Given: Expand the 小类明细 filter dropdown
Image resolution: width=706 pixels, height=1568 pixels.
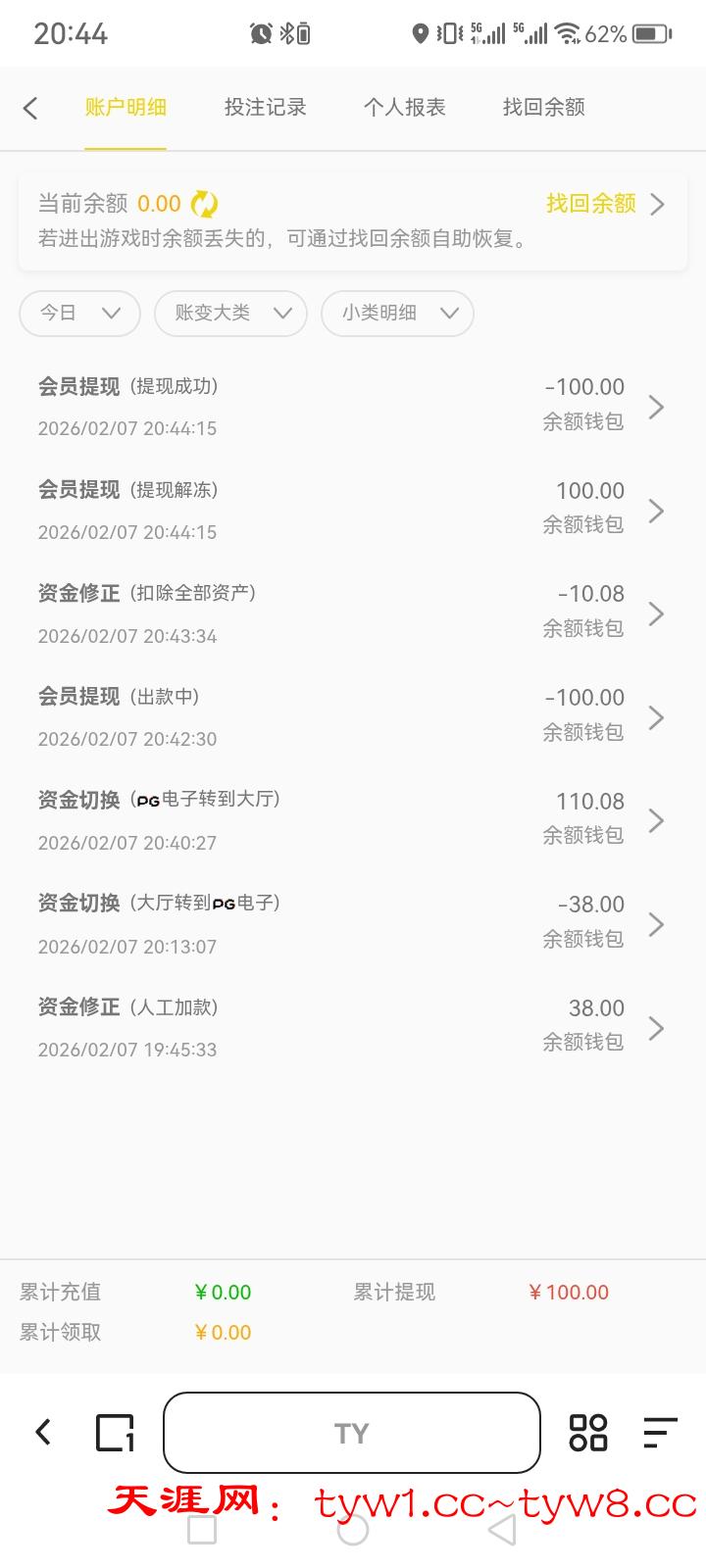Looking at the screenshot, I should pos(397,314).
